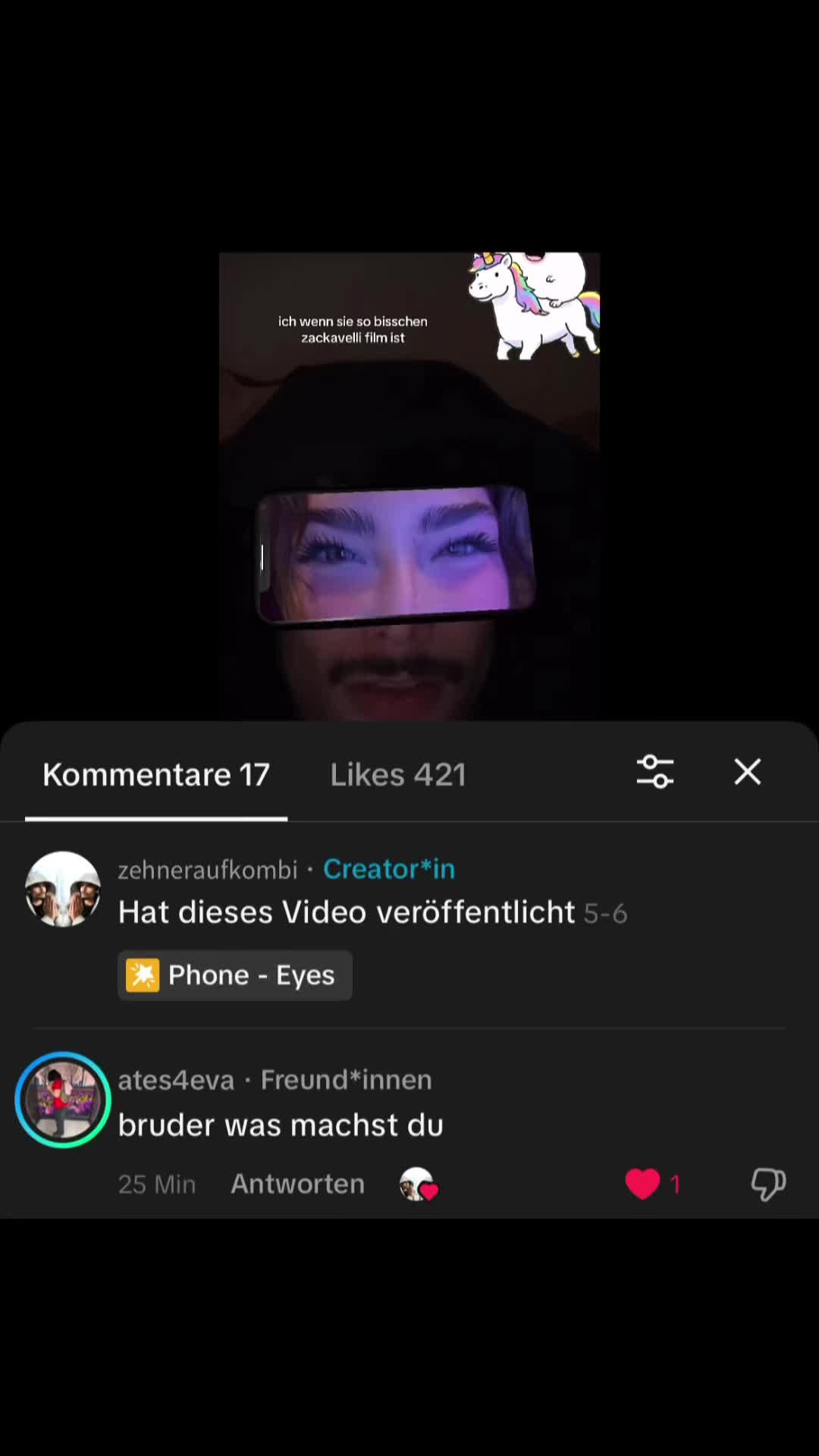This screenshot has height=1456, width=819.
Task: Switch to the Likes 421 tab
Action: tap(397, 774)
